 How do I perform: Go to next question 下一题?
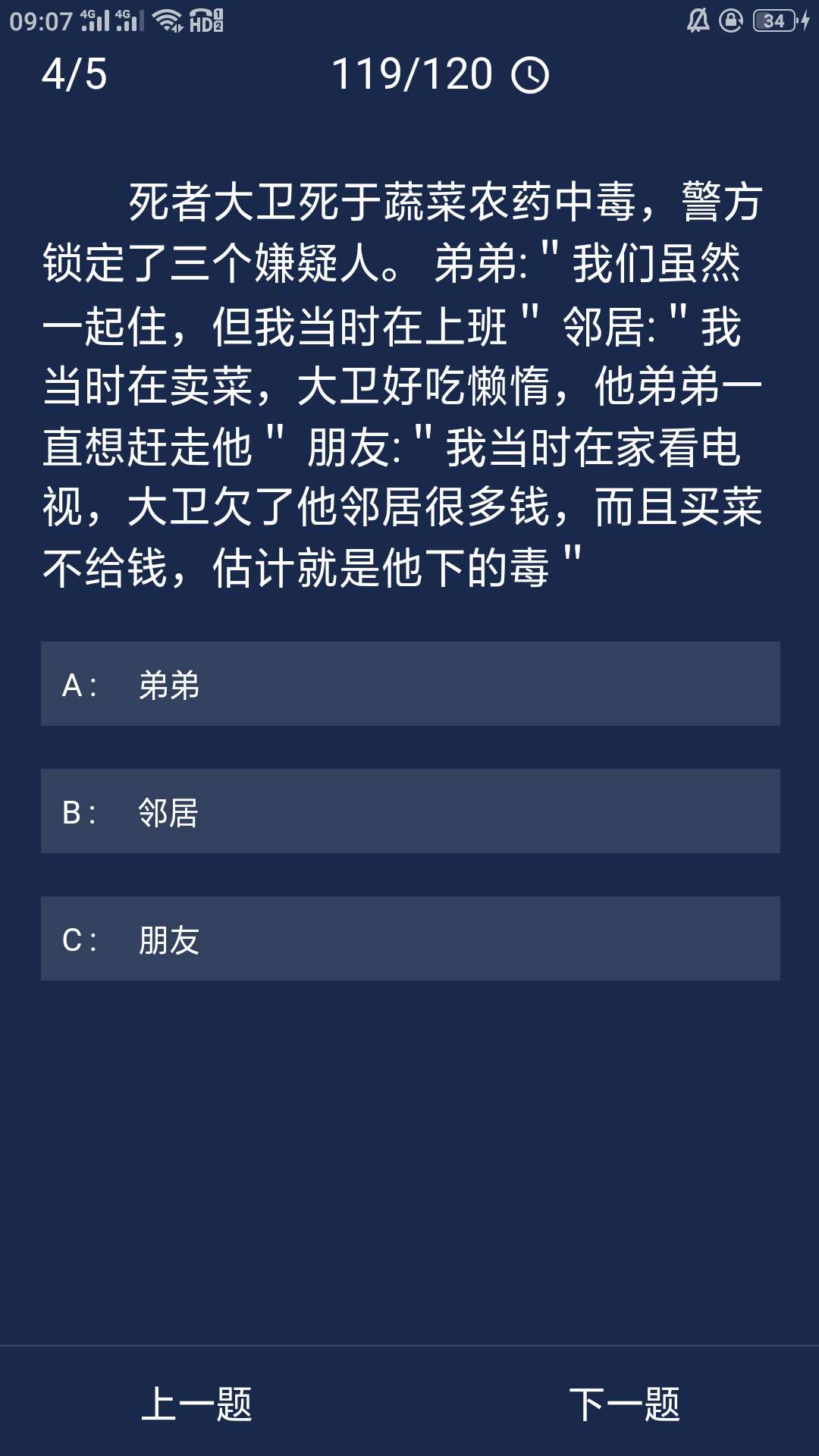[624, 1404]
